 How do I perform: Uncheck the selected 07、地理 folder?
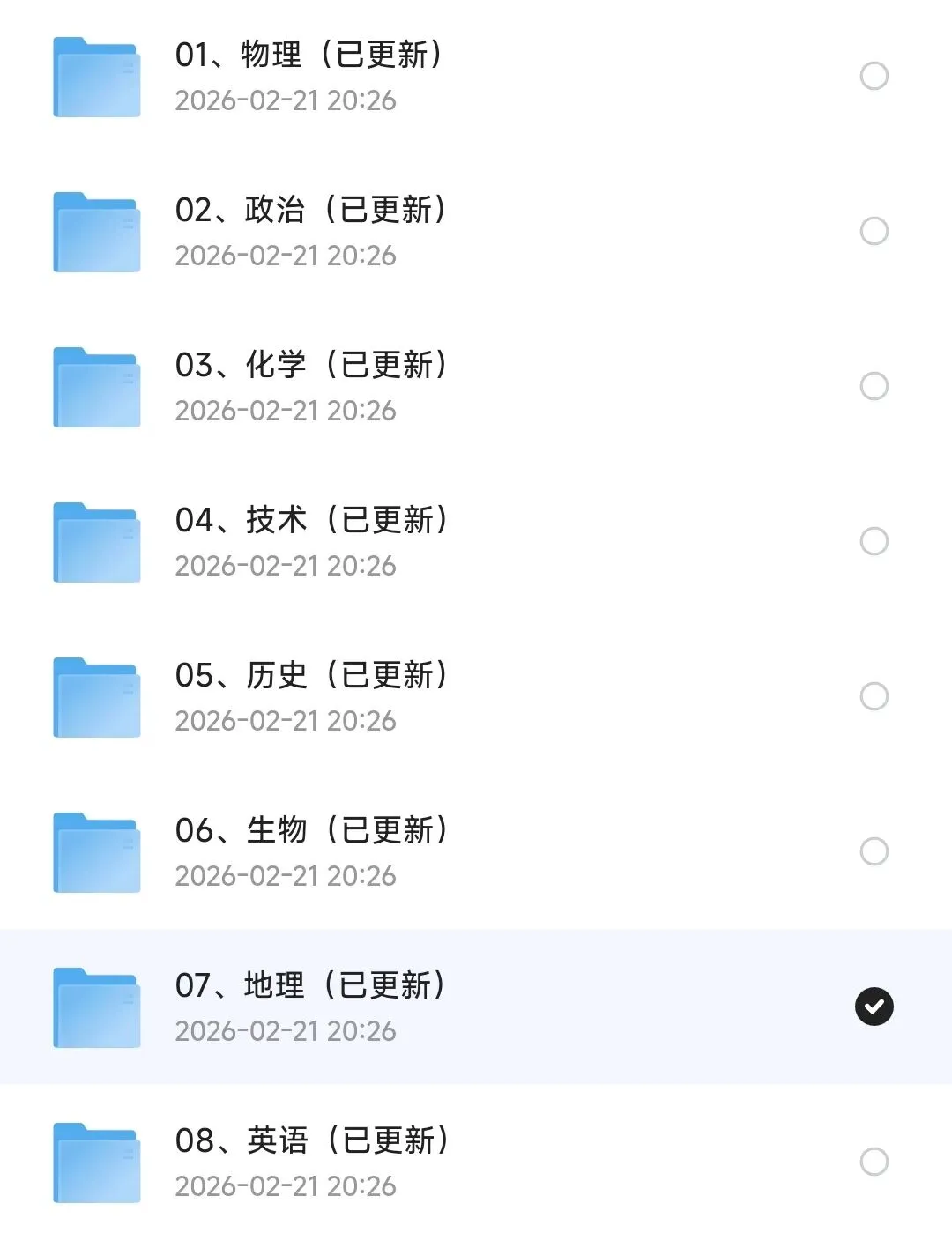874,1007
